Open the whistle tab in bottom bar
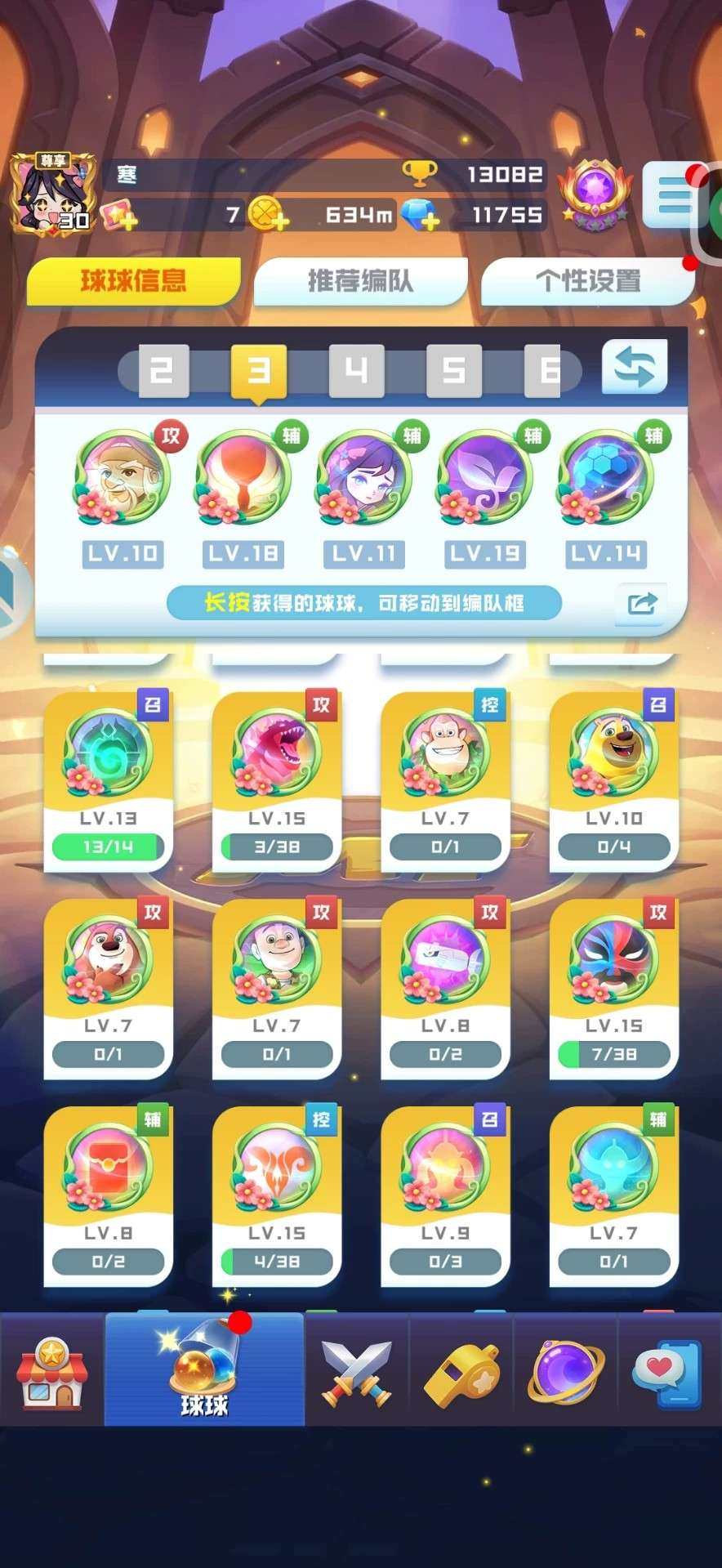722x1568 pixels. [461, 1369]
